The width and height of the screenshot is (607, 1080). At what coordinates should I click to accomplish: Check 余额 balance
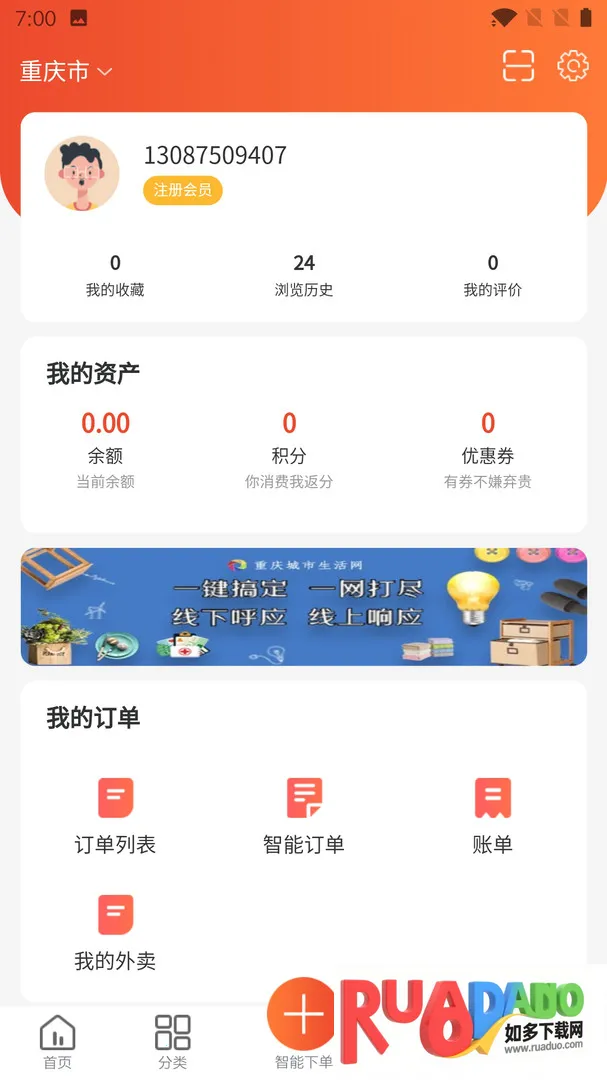click(105, 438)
